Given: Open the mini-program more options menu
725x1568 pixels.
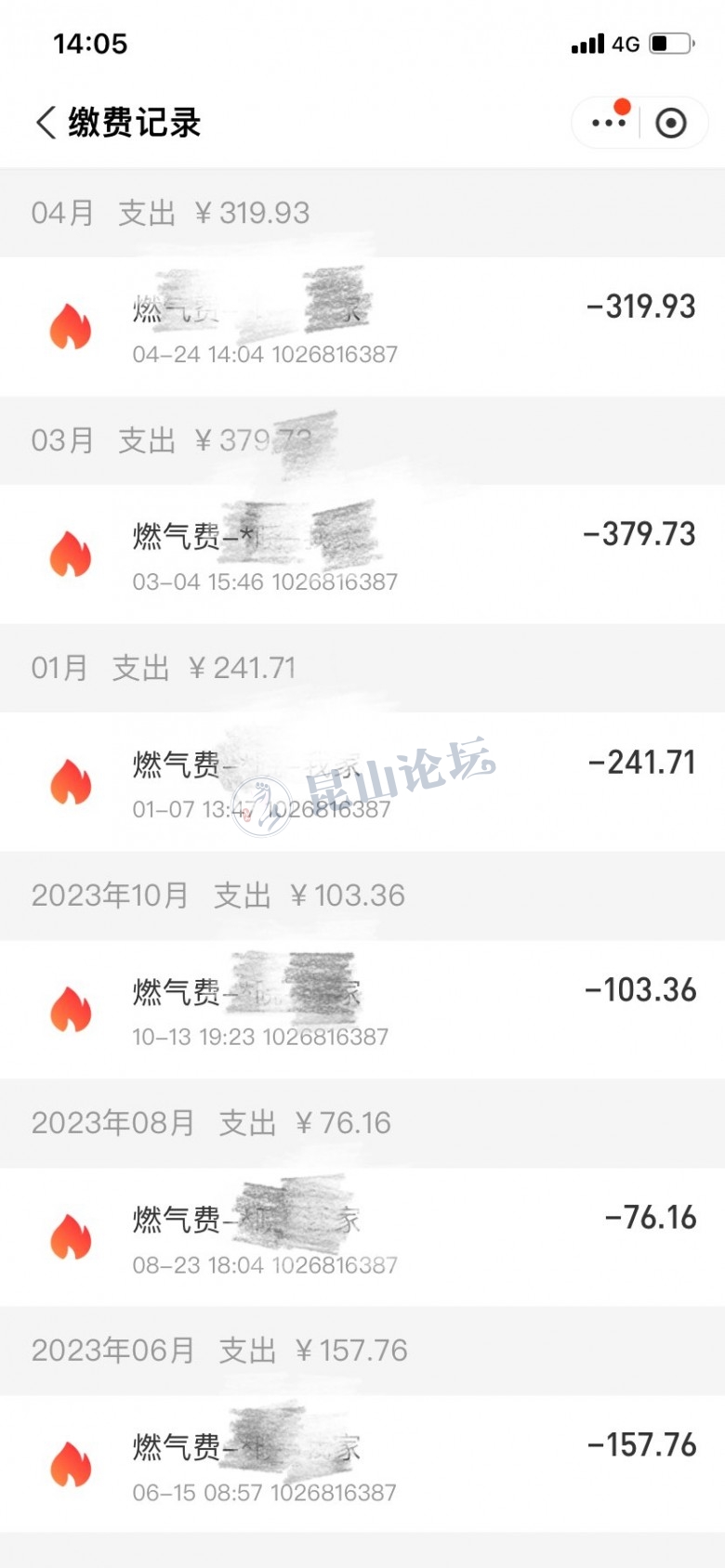Looking at the screenshot, I should pyautogui.click(x=609, y=122).
